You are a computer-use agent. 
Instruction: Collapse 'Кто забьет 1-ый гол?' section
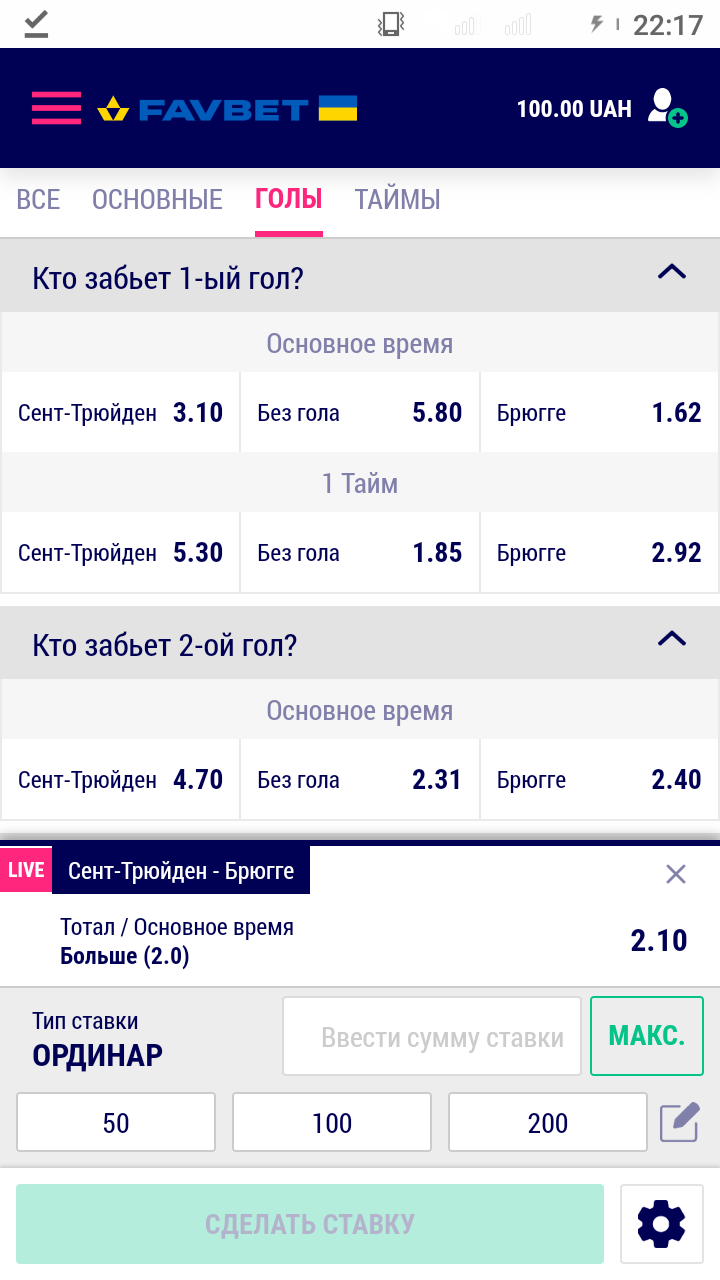click(673, 272)
